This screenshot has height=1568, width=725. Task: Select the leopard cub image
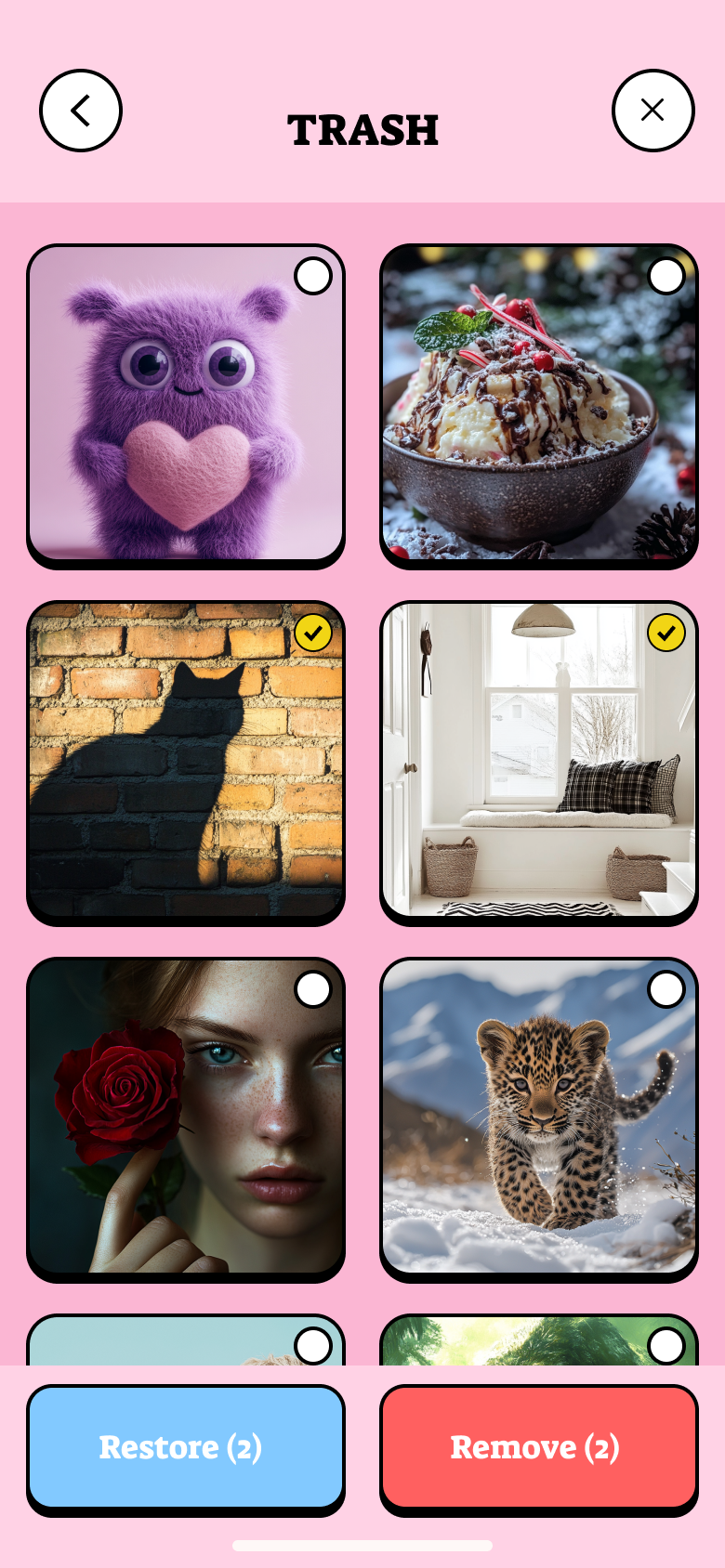point(666,990)
